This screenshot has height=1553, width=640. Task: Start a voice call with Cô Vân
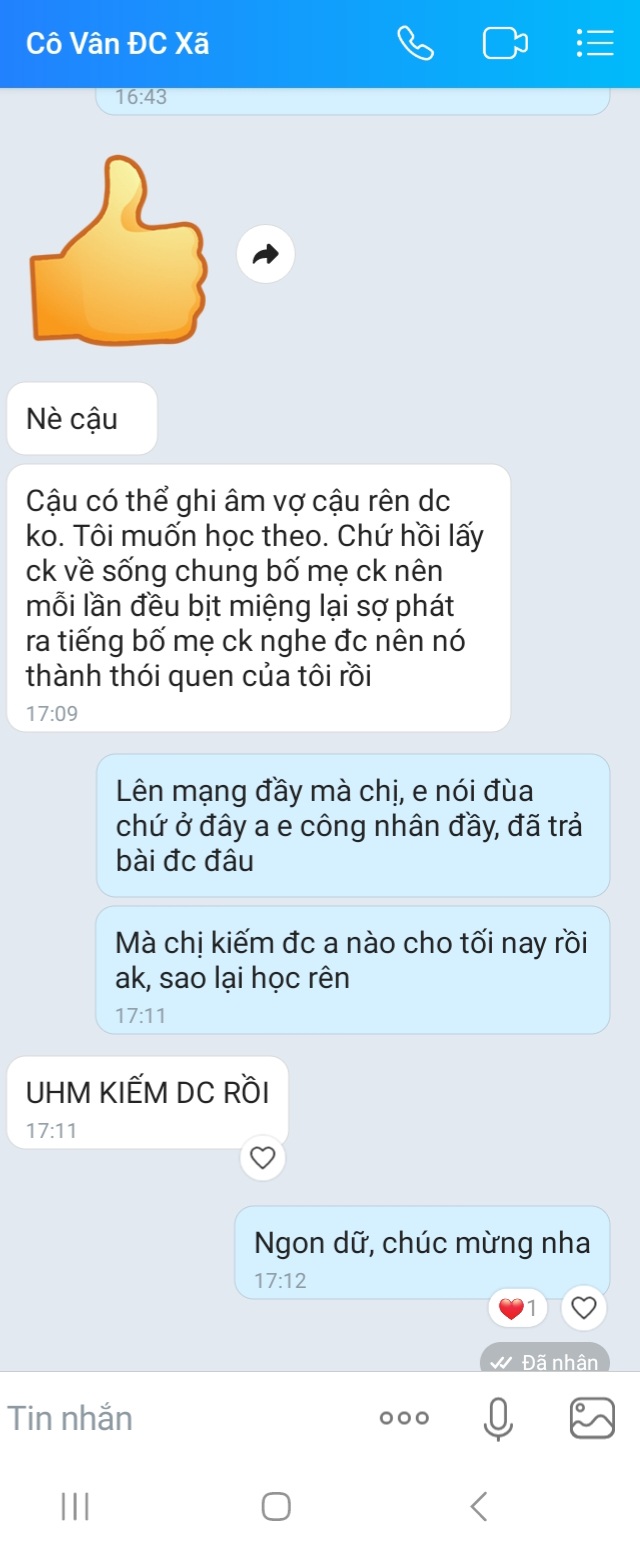[x=415, y=44]
